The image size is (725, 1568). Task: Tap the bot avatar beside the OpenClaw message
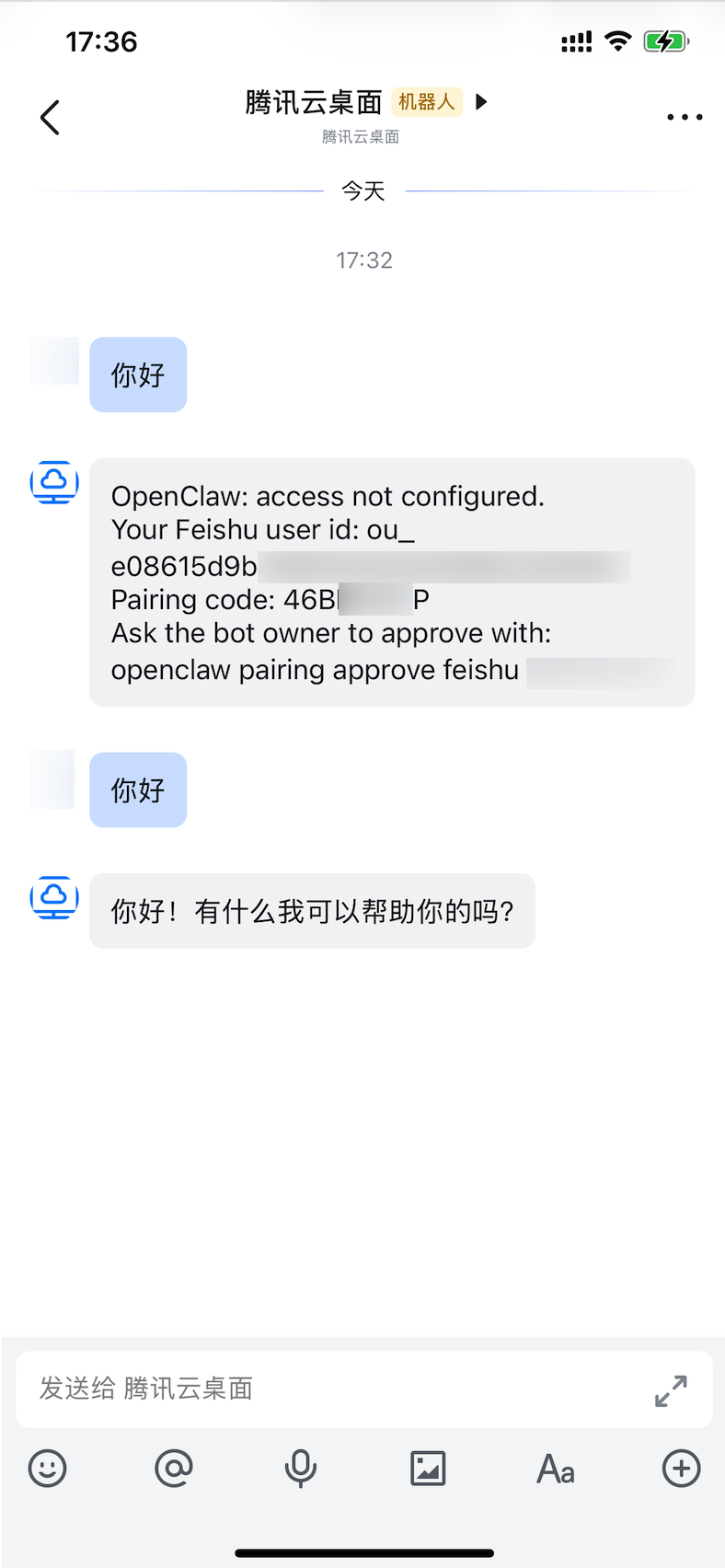54,482
